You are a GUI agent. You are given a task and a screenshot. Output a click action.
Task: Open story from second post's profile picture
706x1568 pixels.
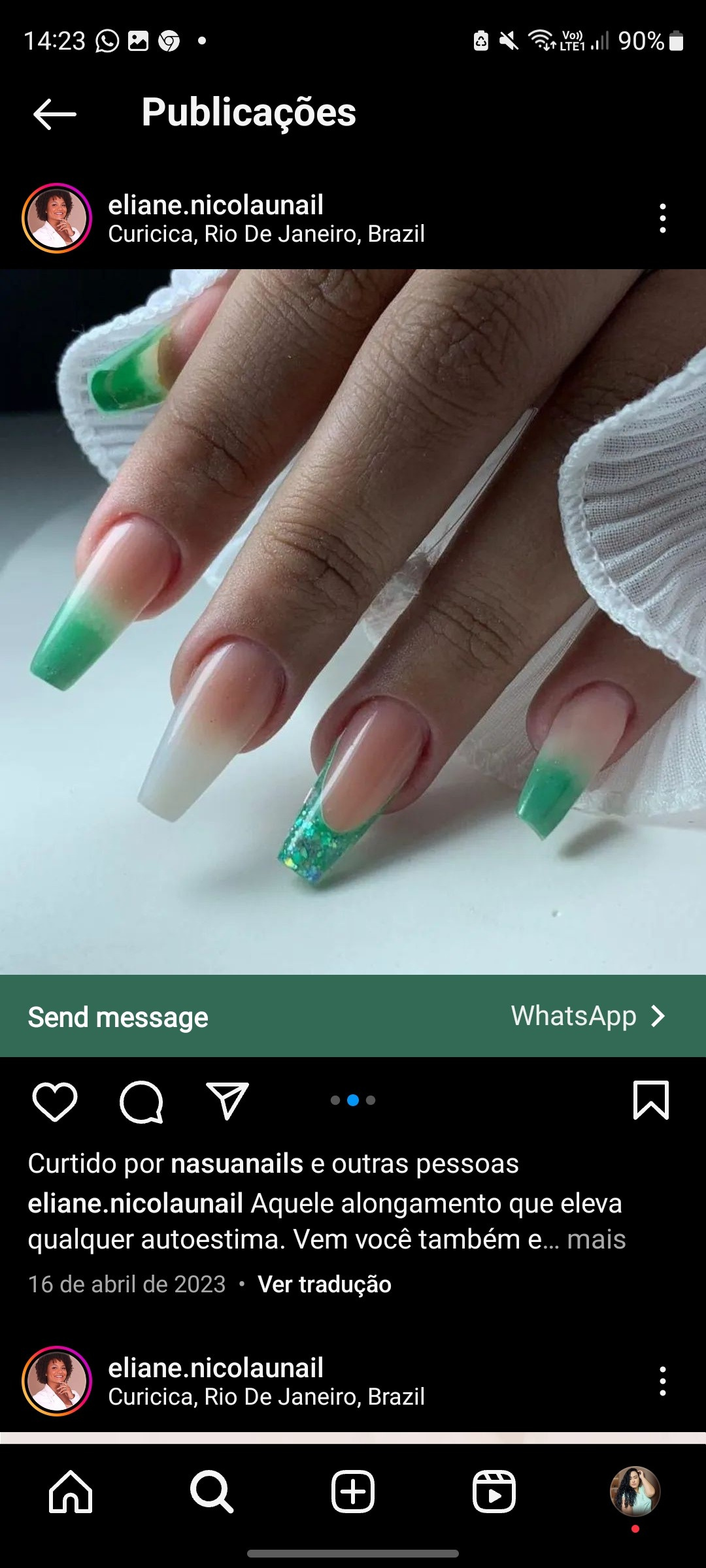coord(57,1381)
